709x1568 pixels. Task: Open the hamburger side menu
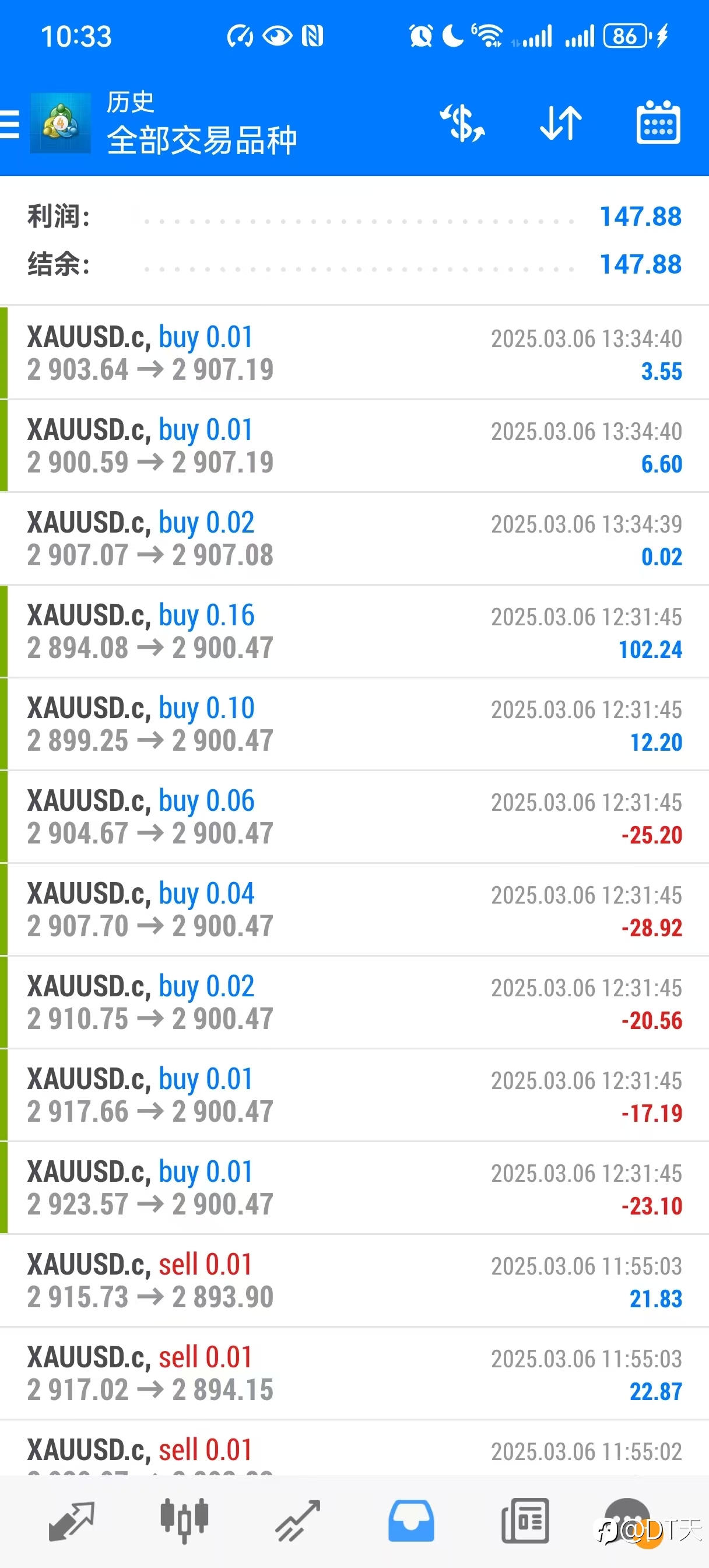[x=10, y=124]
